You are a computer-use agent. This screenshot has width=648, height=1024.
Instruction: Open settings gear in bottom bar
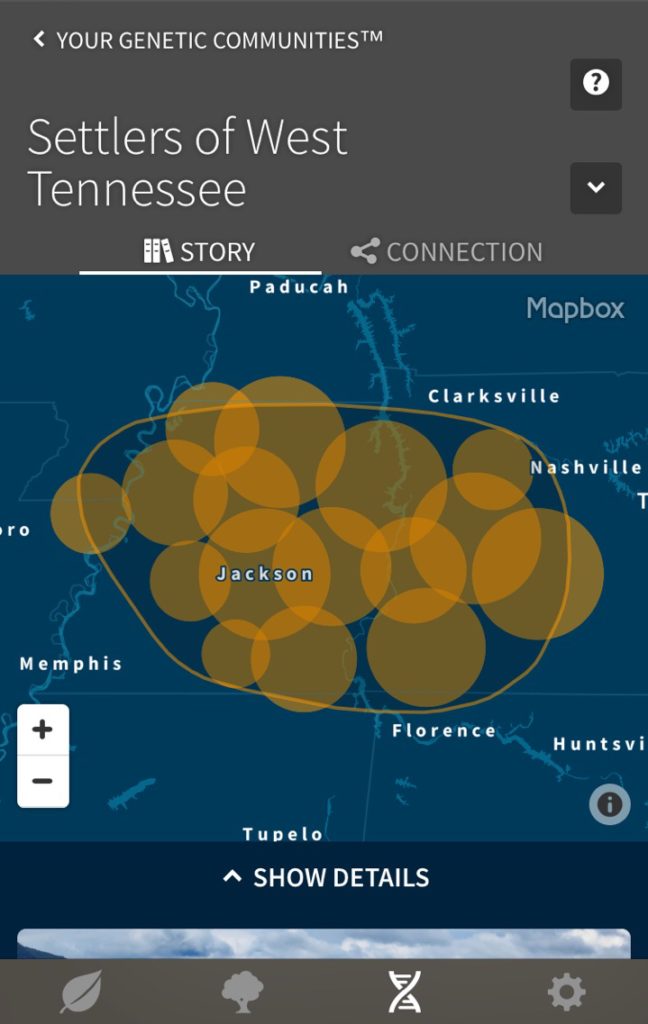[566, 991]
